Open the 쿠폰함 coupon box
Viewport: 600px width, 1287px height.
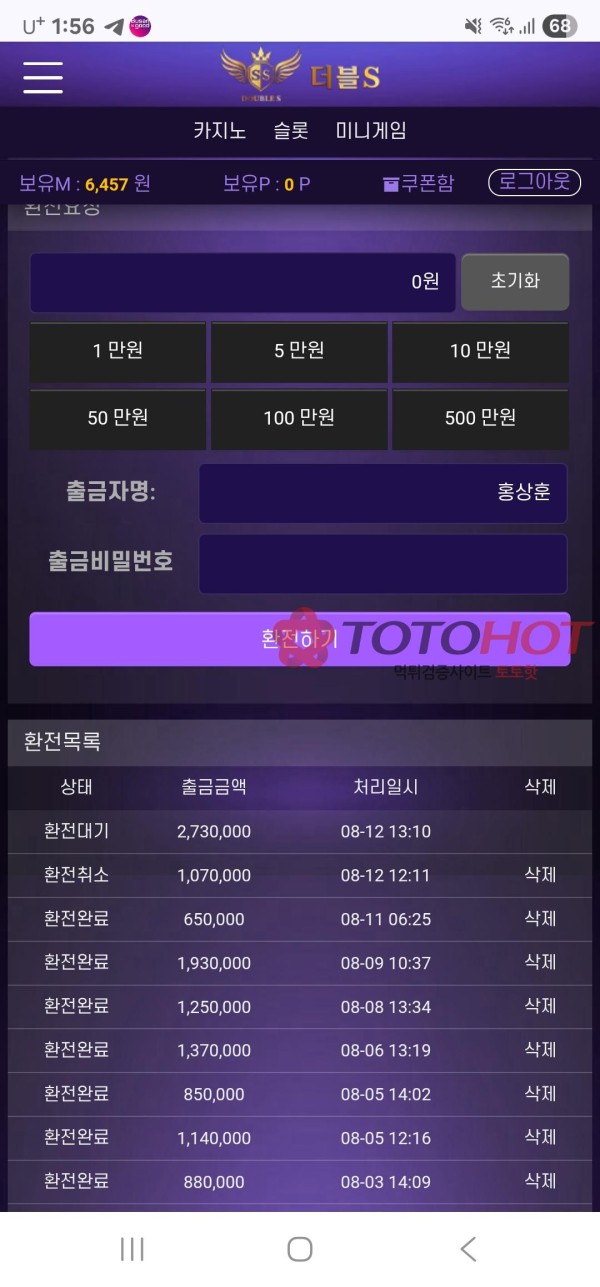(x=418, y=183)
